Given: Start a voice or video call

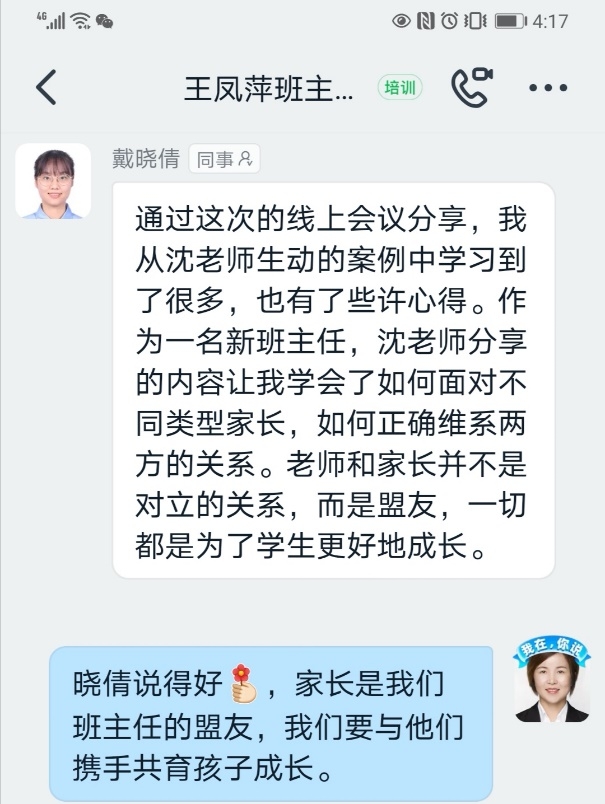Looking at the screenshot, I should click(x=472, y=88).
